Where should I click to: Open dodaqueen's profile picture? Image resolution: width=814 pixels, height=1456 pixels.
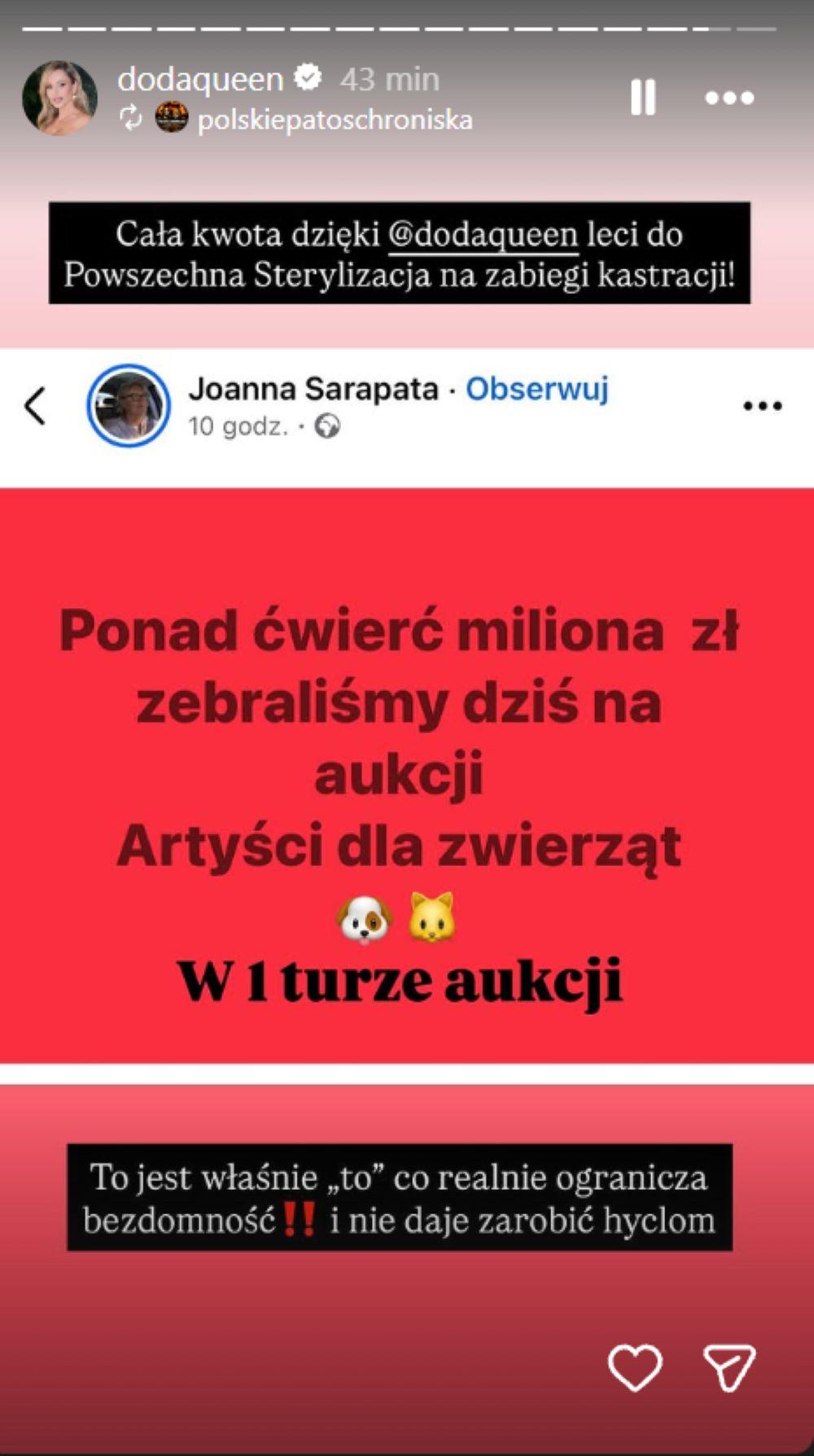click(x=59, y=98)
